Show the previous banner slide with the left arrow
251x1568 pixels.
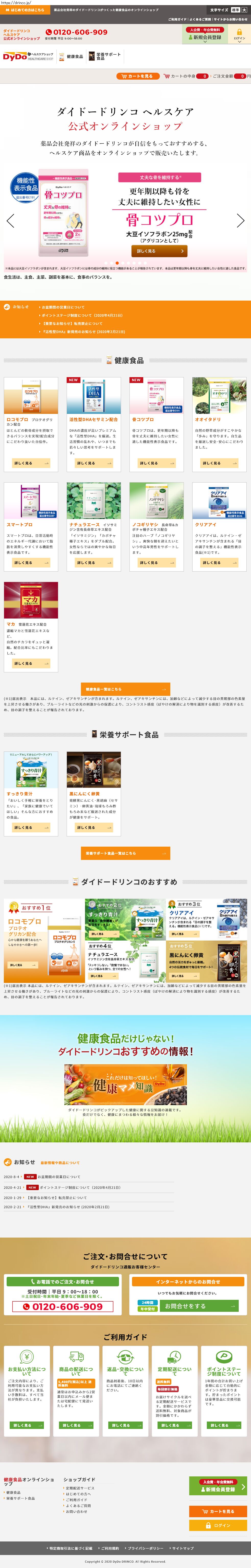[10, 220]
